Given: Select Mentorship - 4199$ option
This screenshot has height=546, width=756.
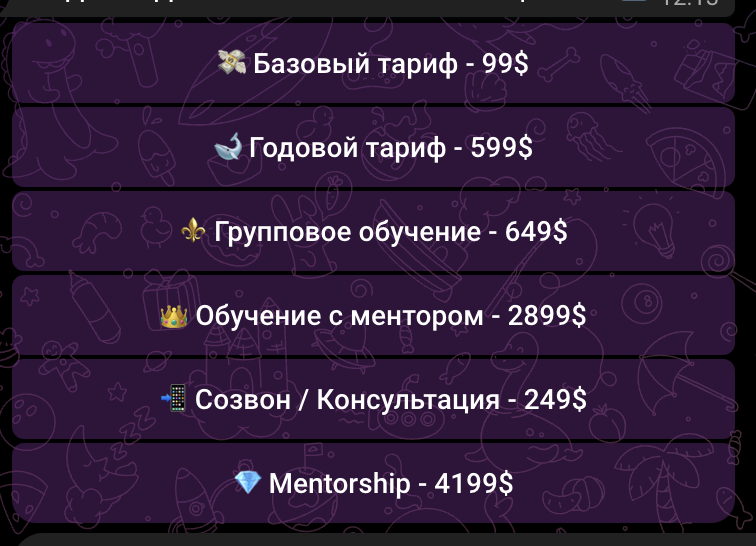Looking at the screenshot, I should (373, 484).
